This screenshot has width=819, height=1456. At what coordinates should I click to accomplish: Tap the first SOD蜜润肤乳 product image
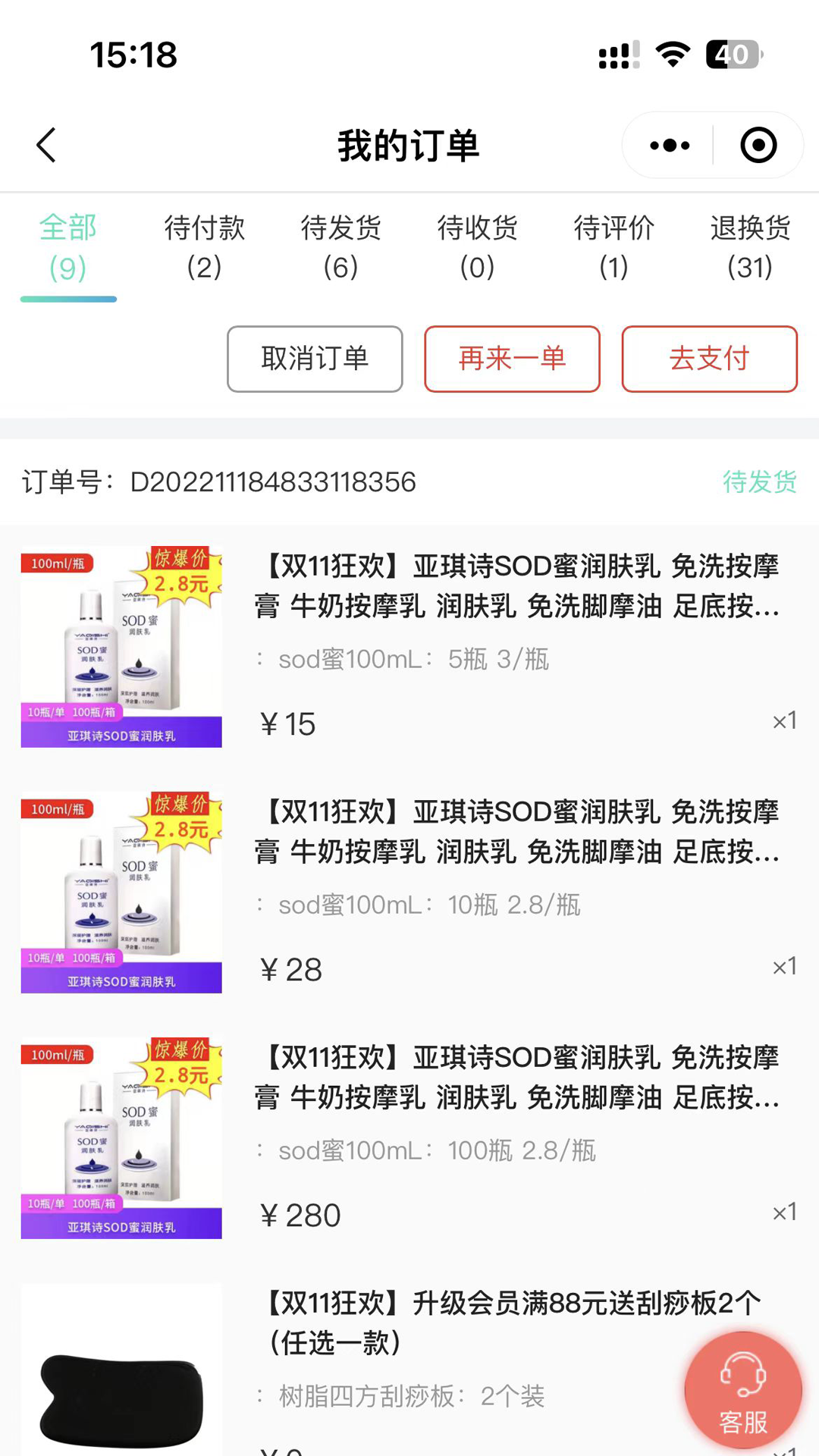(121, 646)
